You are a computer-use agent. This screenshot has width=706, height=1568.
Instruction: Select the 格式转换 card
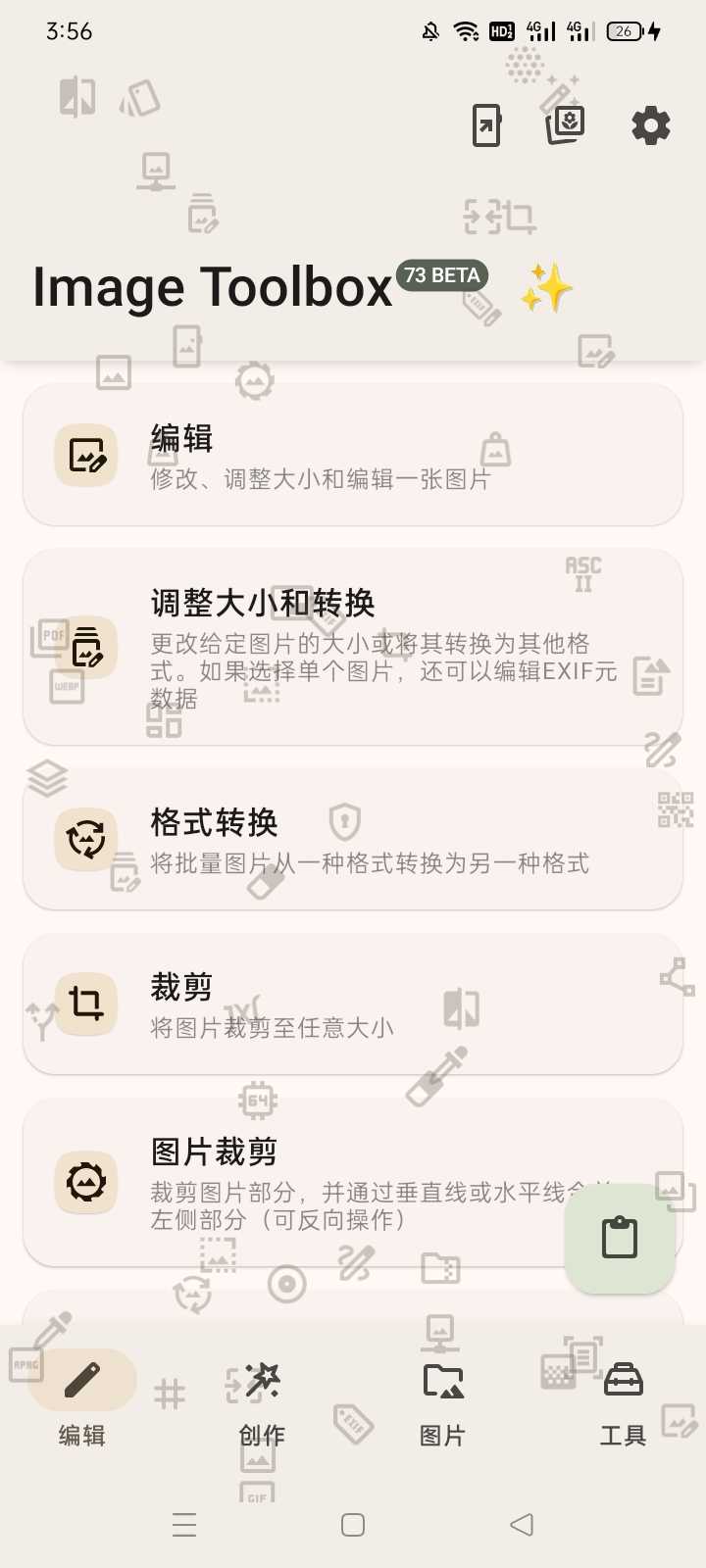click(353, 840)
